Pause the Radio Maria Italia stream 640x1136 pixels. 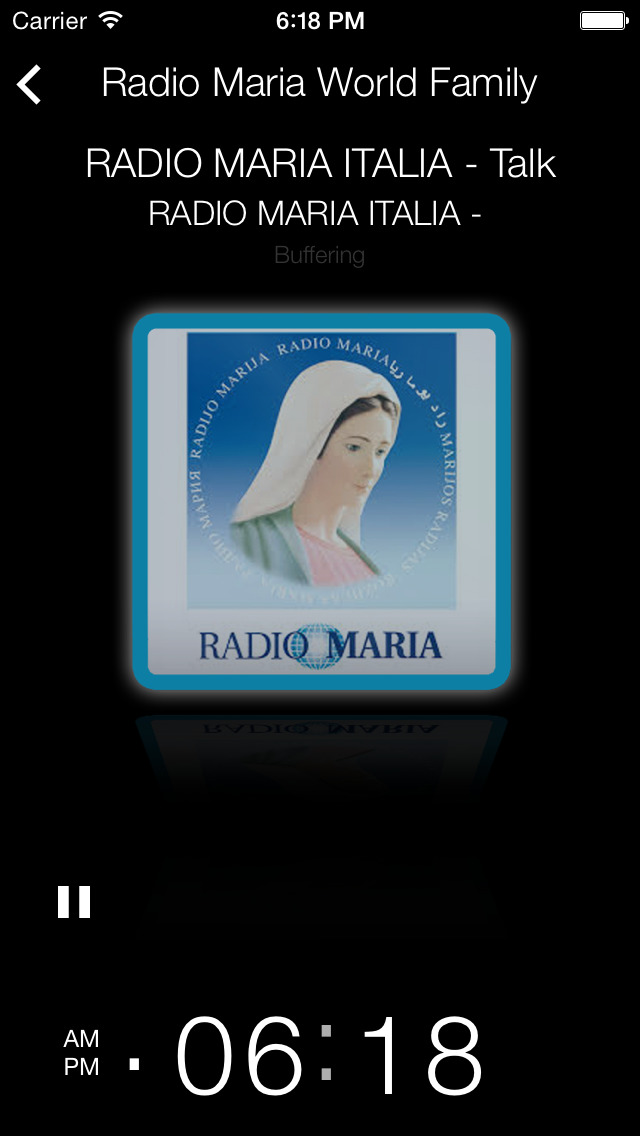pyautogui.click(x=74, y=901)
